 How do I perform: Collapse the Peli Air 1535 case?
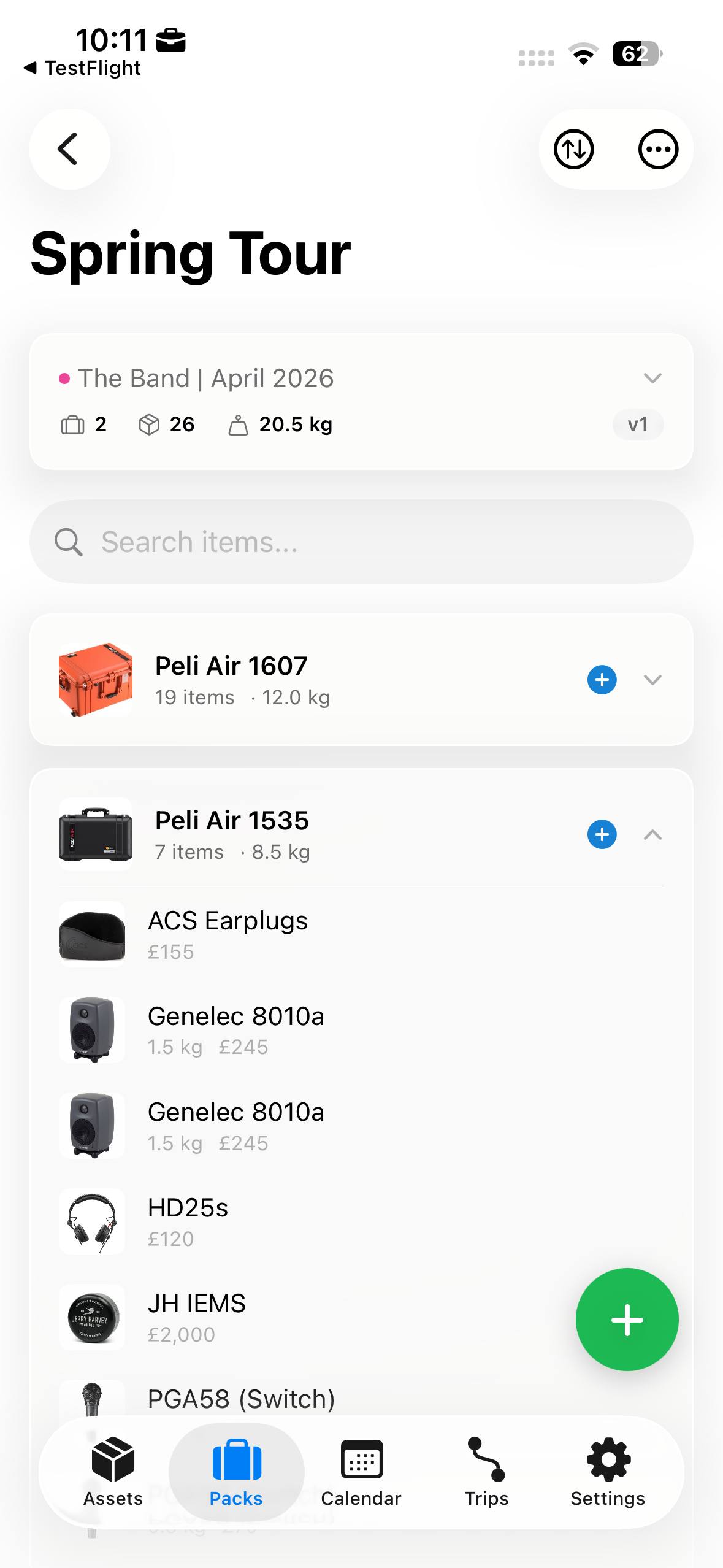click(652, 834)
